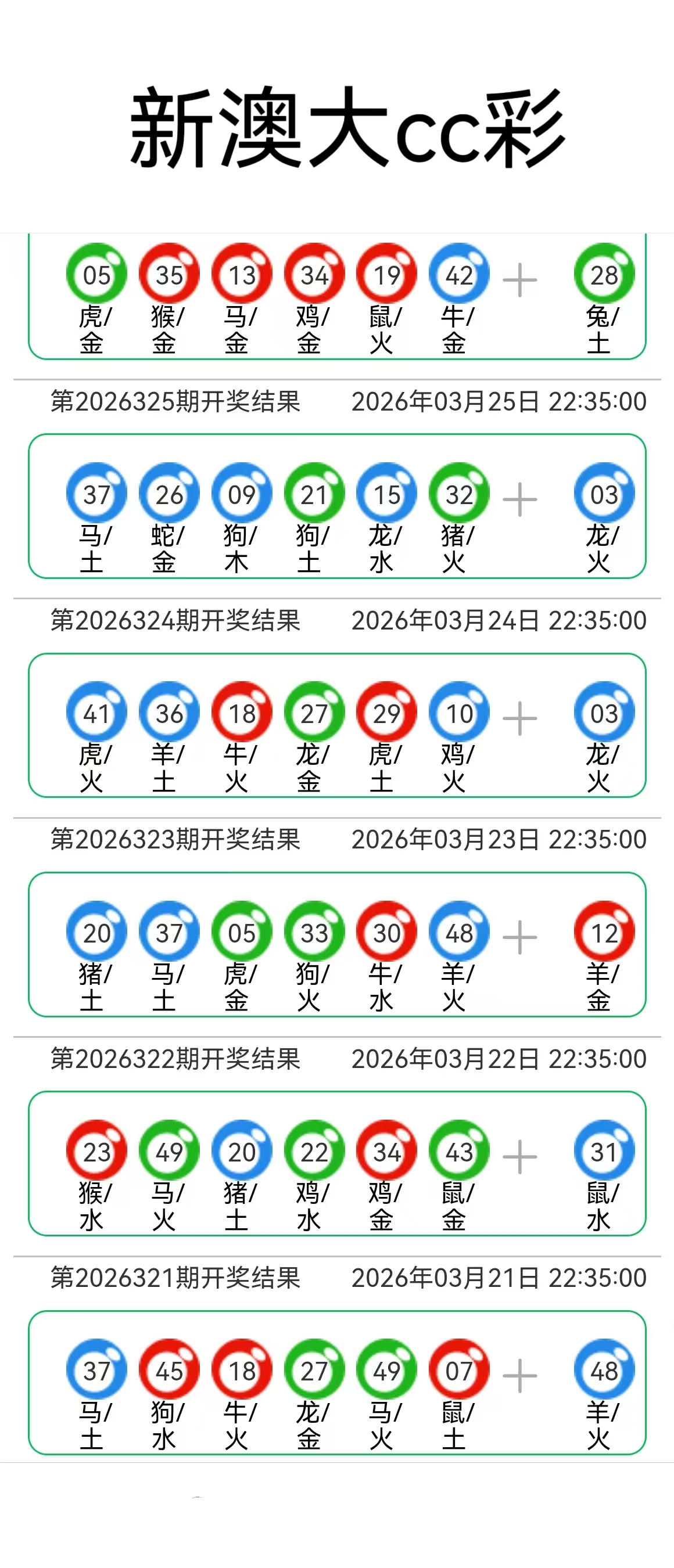Viewport: 674px width, 1568px height.
Task: Open the 第2026325期开奖结果 result entry
Action: tap(177, 402)
